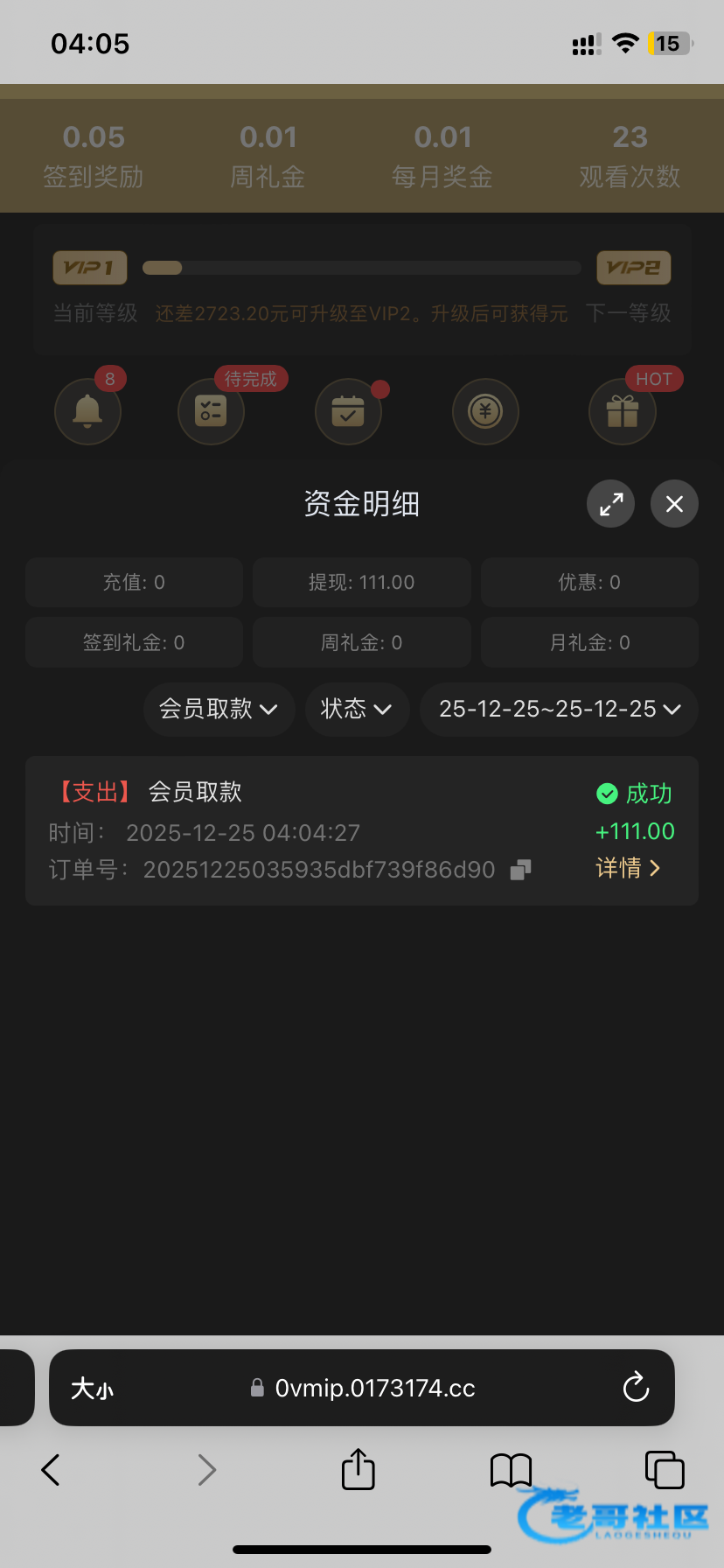Open Safari page text size options
The width and height of the screenshot is (724, 1568).
(92, 1389)
